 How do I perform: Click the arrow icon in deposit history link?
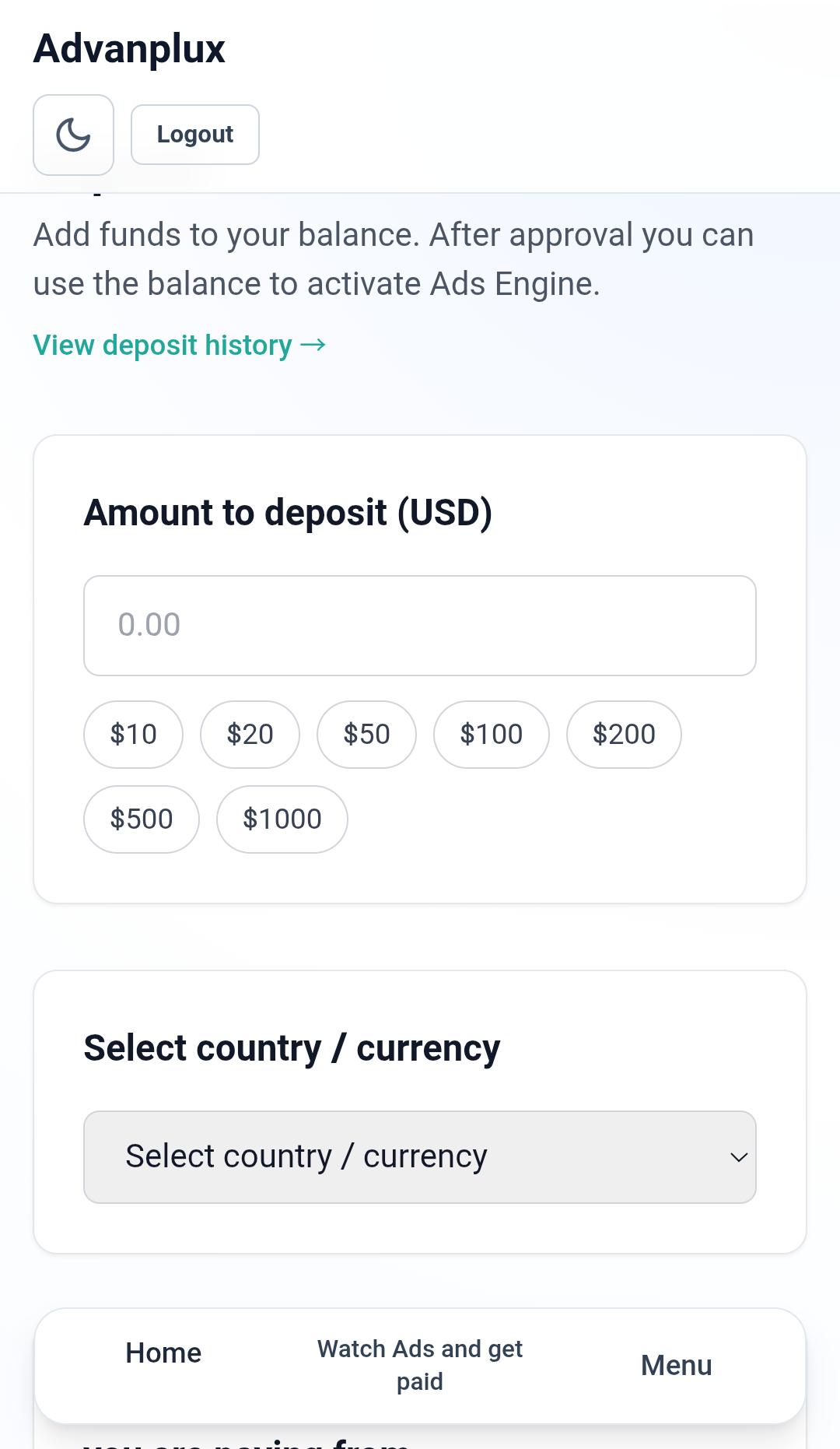(313, 345)
